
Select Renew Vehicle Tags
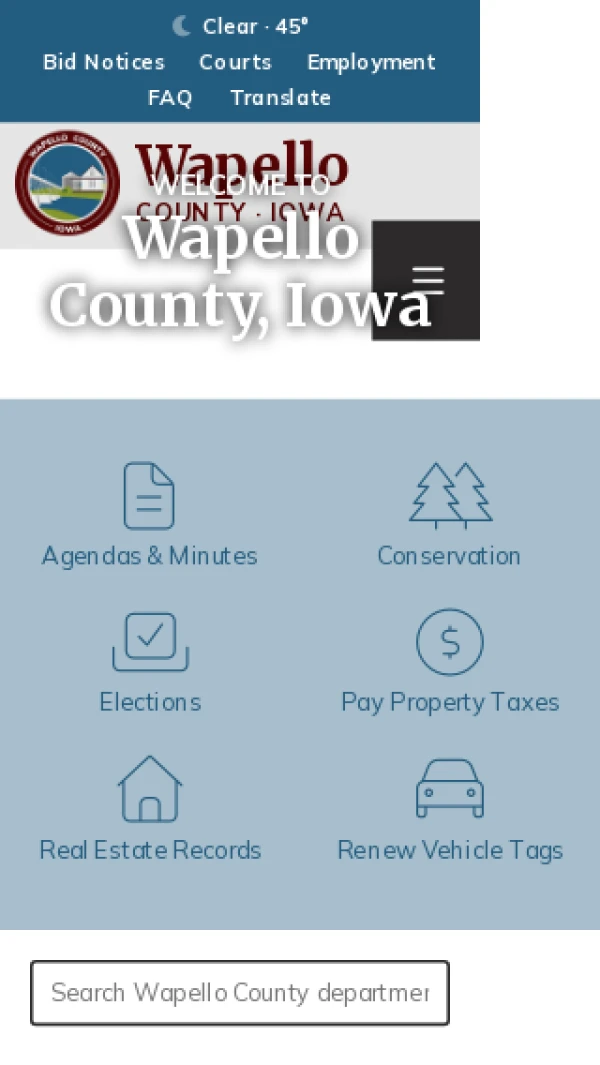(449, 809)
